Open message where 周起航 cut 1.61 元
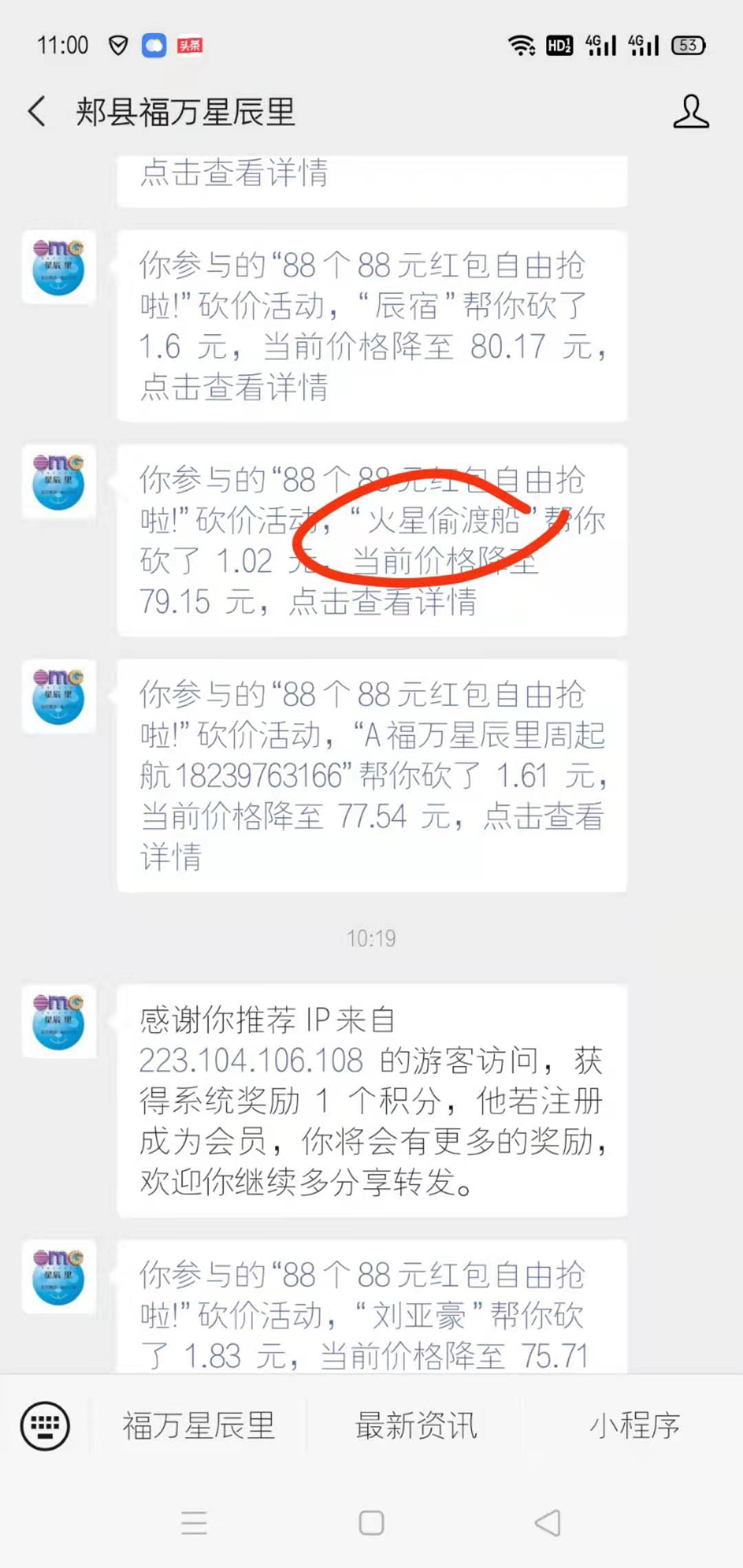 click(x=371, y=775)
